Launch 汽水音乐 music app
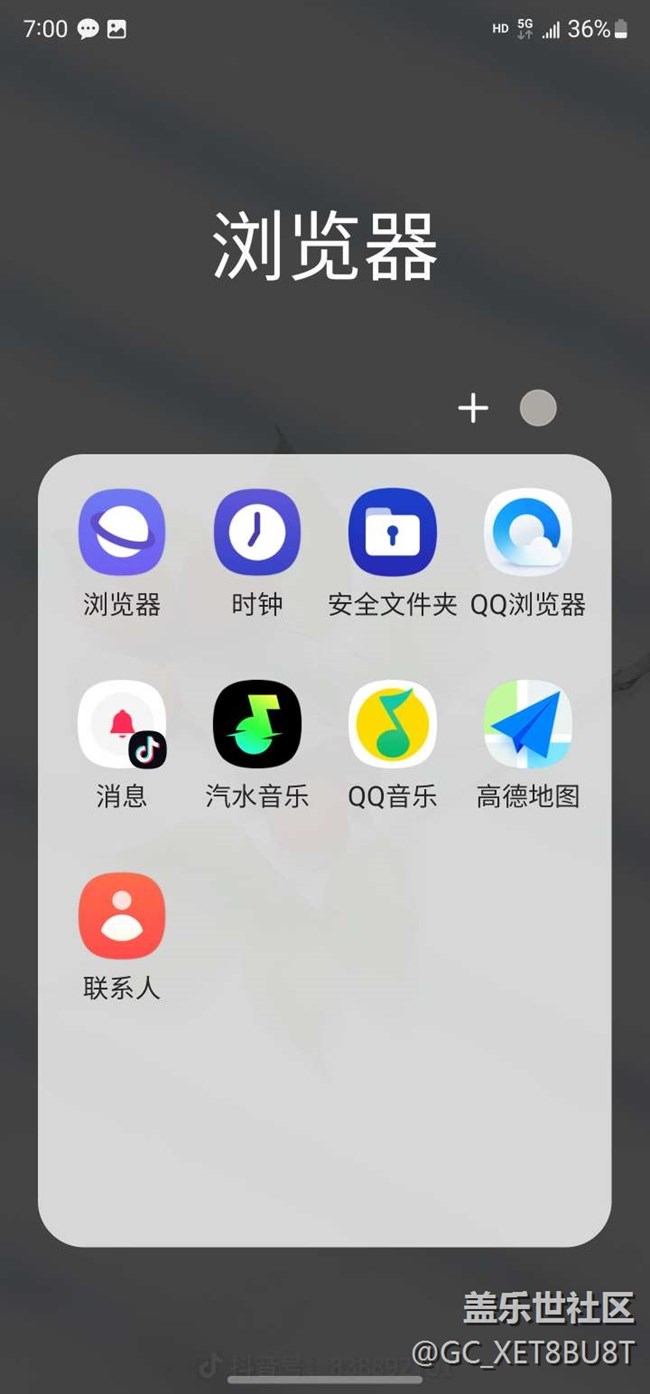 [x=257, y=724]
